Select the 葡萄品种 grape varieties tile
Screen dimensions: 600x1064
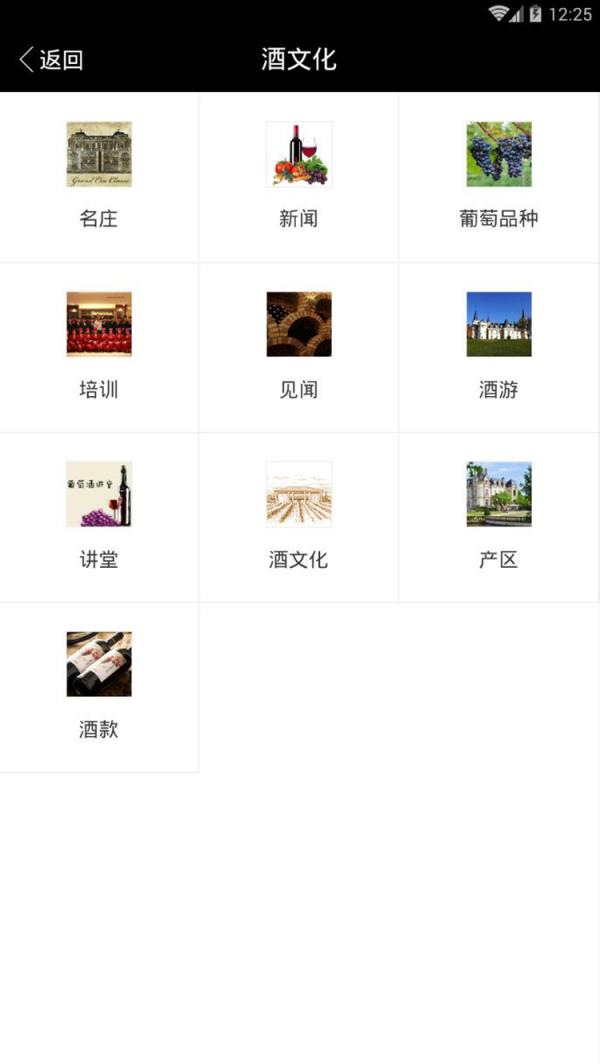[499, 177]
